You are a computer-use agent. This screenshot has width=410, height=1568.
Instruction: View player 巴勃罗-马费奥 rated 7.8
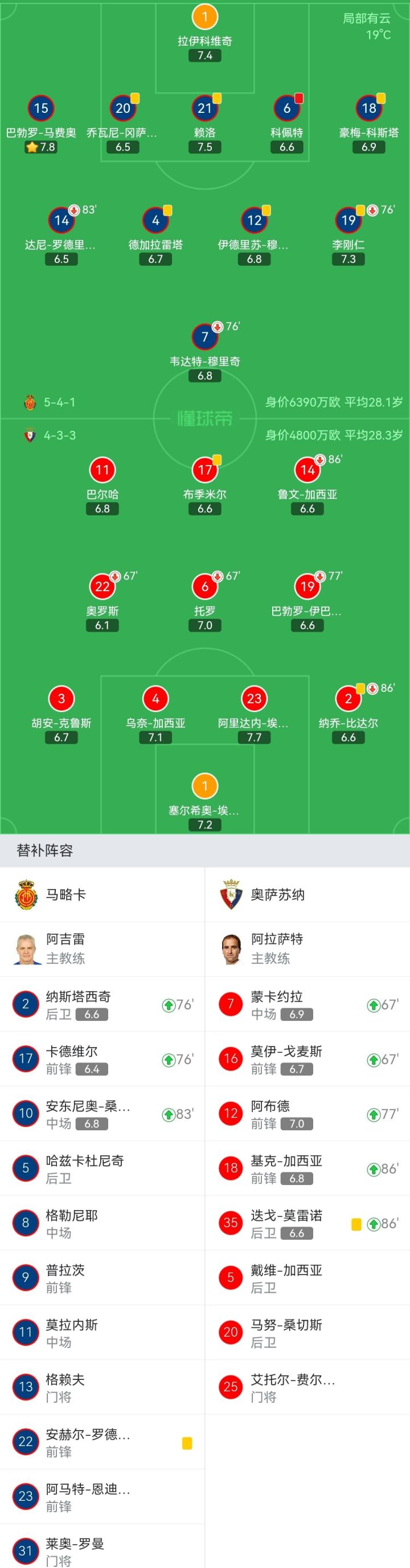tap(41, 124)
